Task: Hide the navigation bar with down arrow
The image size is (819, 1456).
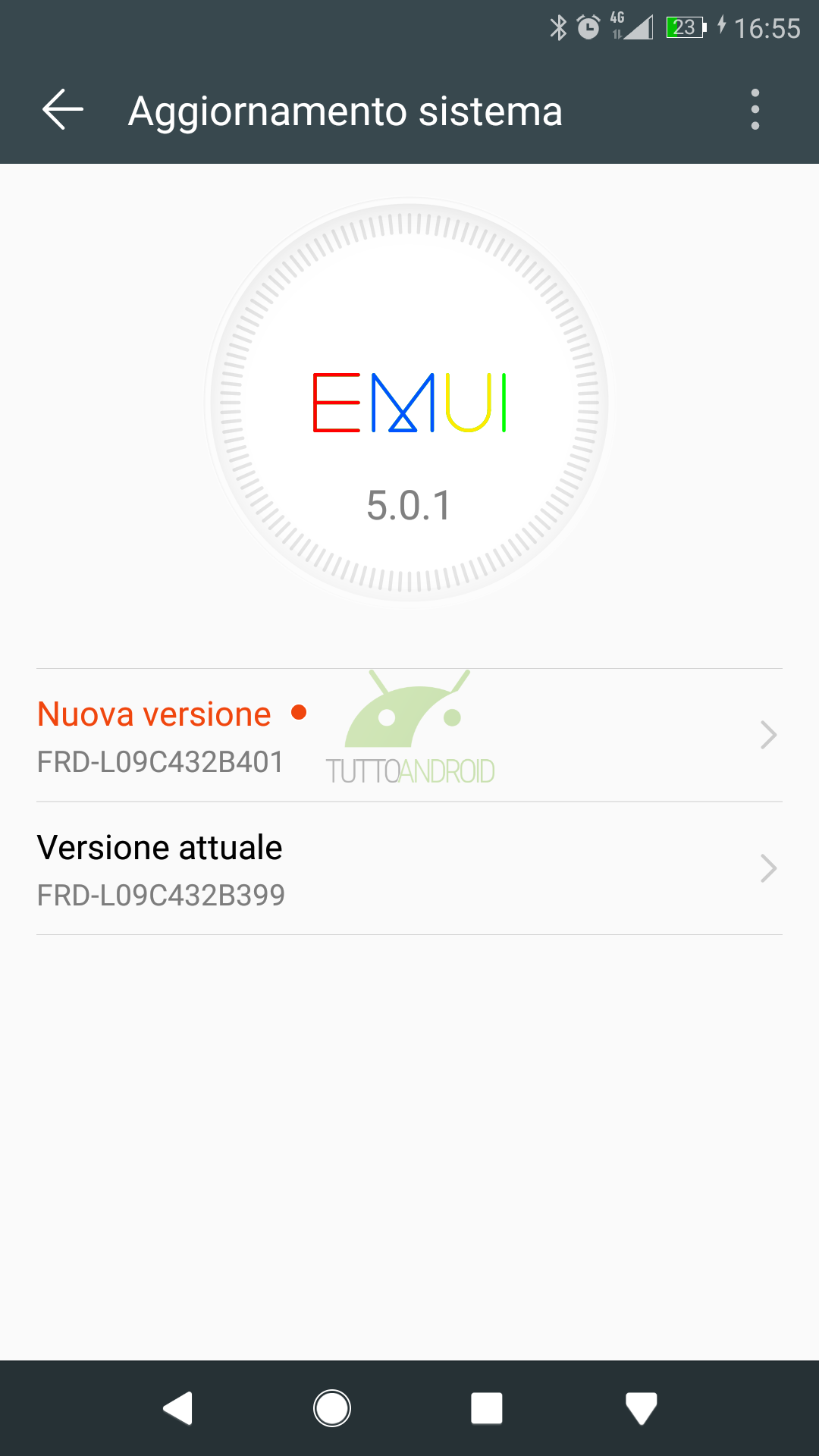Action: (642, 1409)
